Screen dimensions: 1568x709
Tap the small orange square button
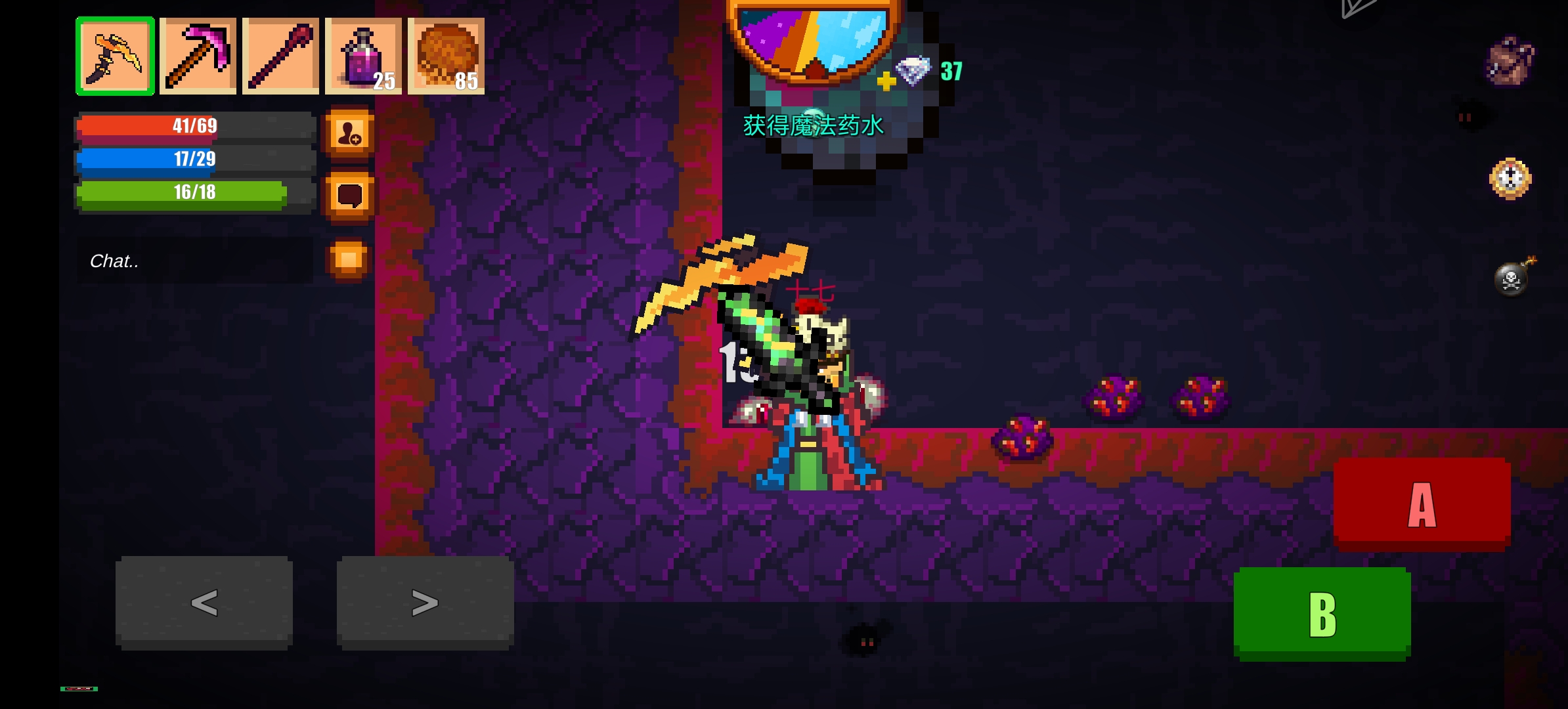[349, 259]
